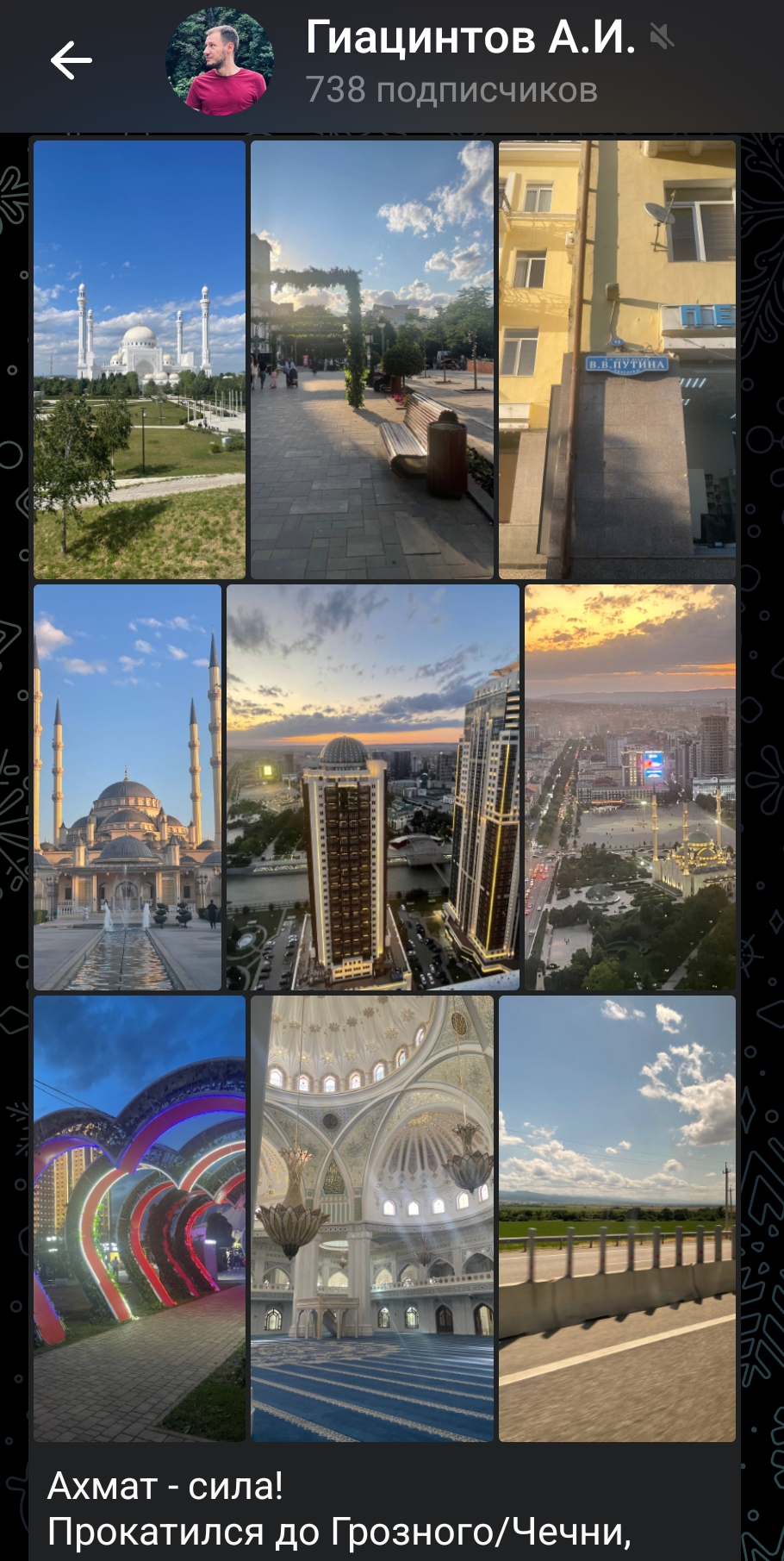Open the photo of skyscrapers at sunset
The height and width of the screenshot is (1561, 784).
372,787
